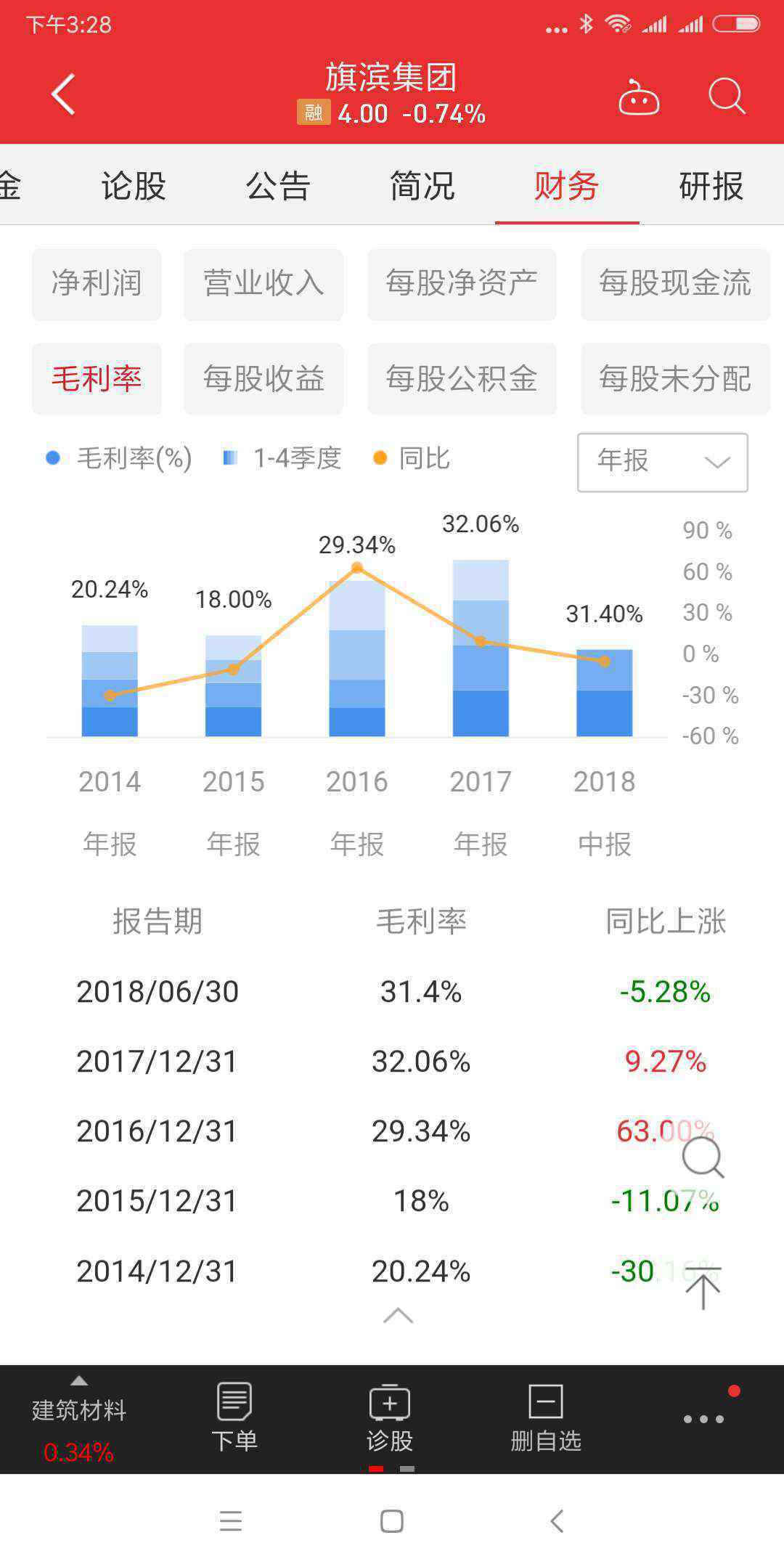Screen dimensions: 784x1543
Task: Switch to the 论股 tab
Action: (134, 186)
